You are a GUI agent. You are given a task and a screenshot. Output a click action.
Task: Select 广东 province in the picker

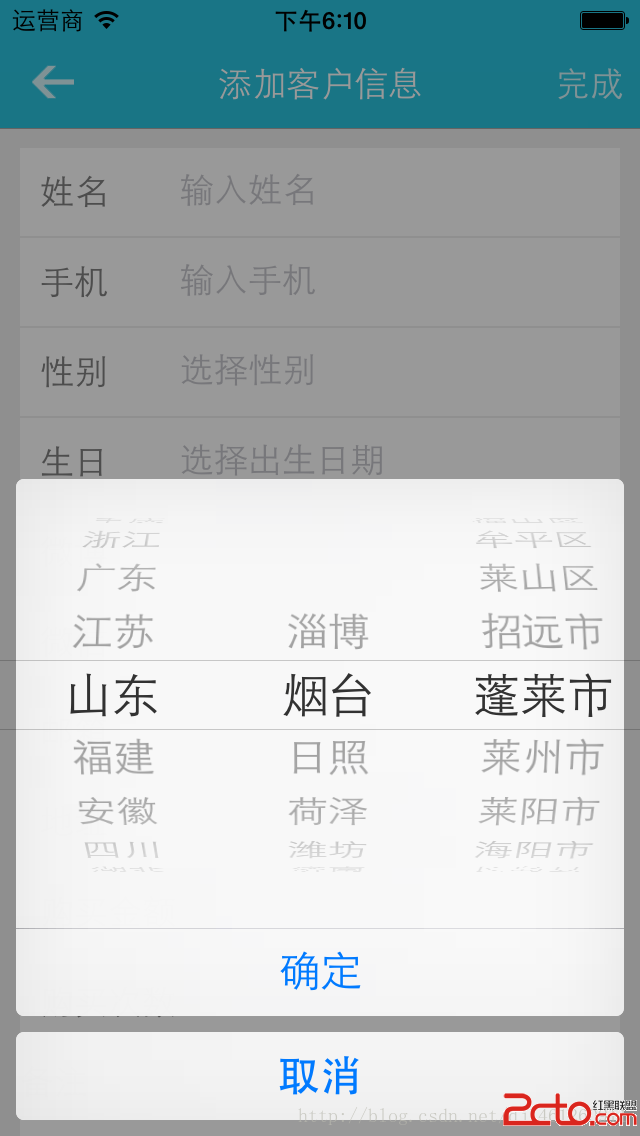116,577
